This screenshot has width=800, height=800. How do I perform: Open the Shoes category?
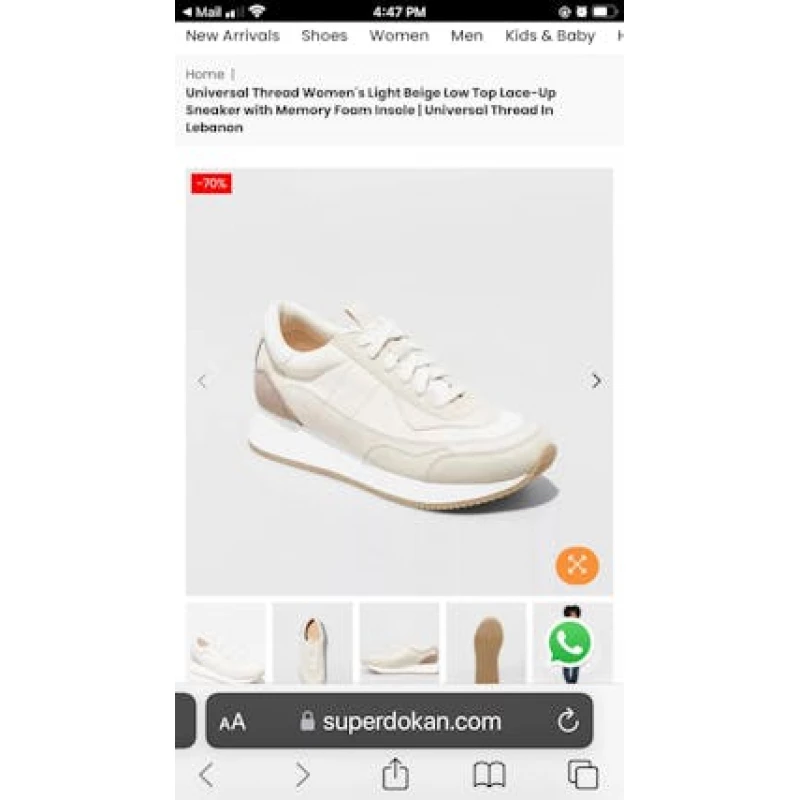324,36
